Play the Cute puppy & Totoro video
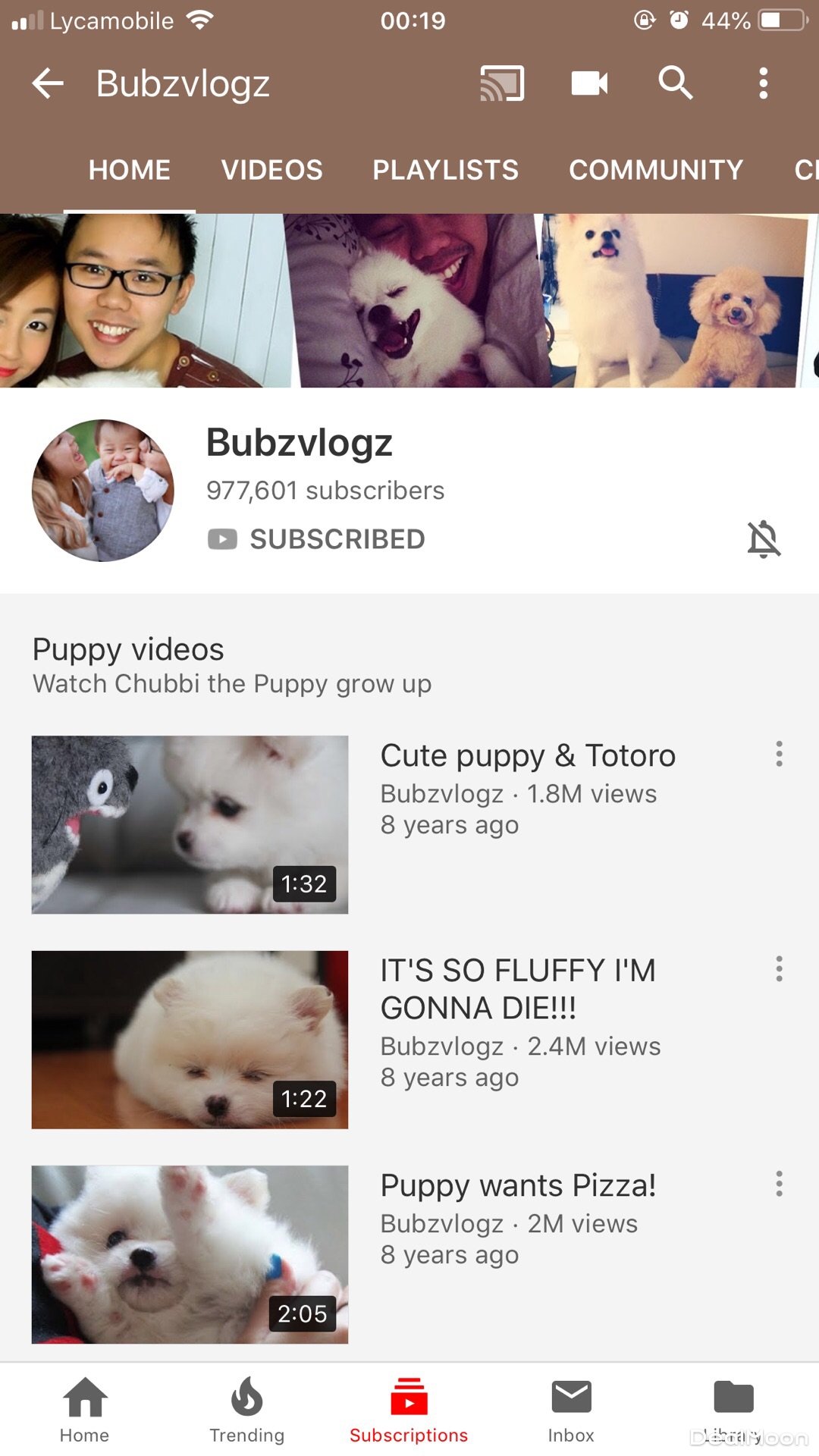This screenshot has height=1456, width=819. pos(190,824)
